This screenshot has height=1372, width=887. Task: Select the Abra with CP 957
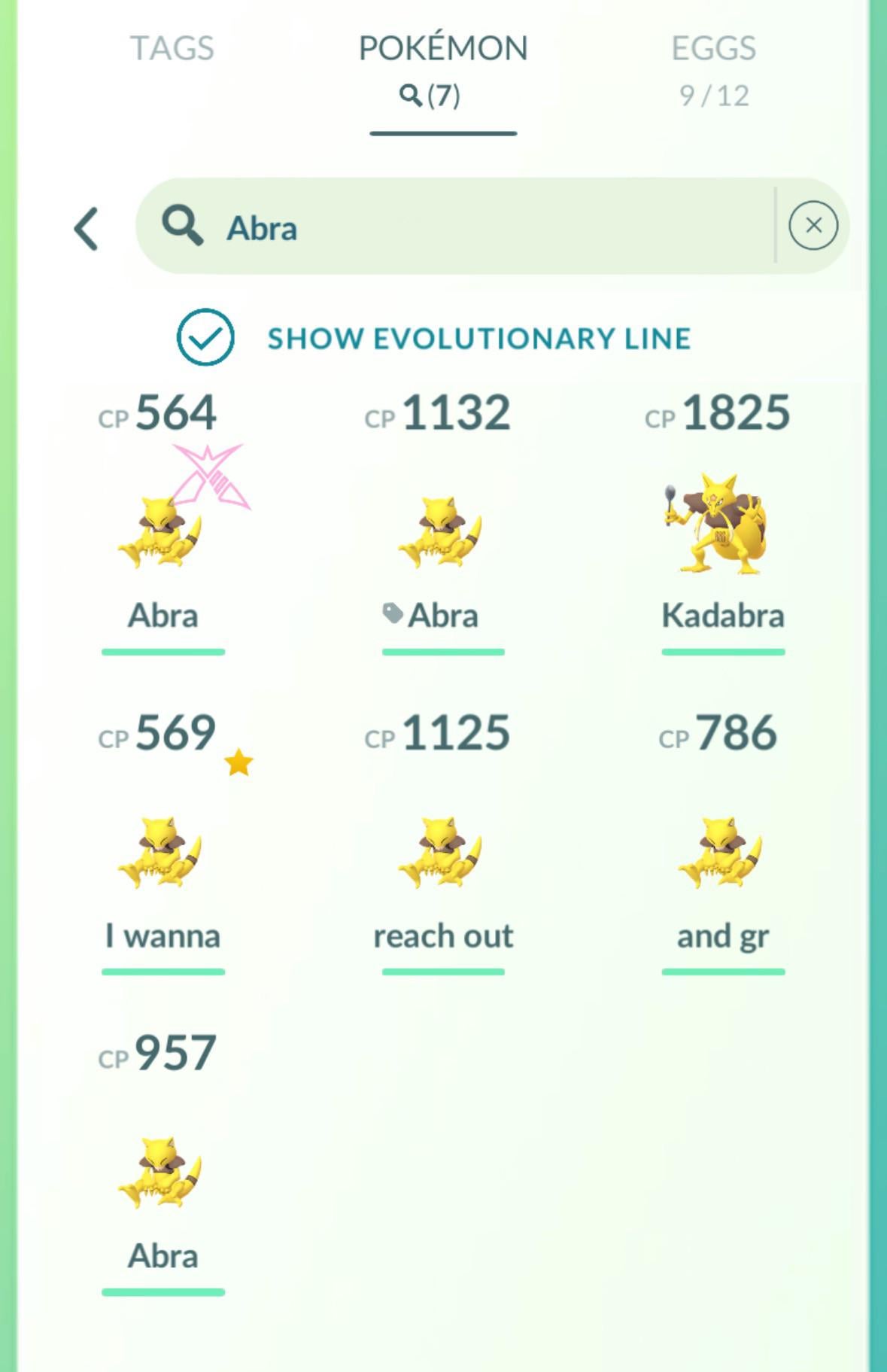point(163,1163)
